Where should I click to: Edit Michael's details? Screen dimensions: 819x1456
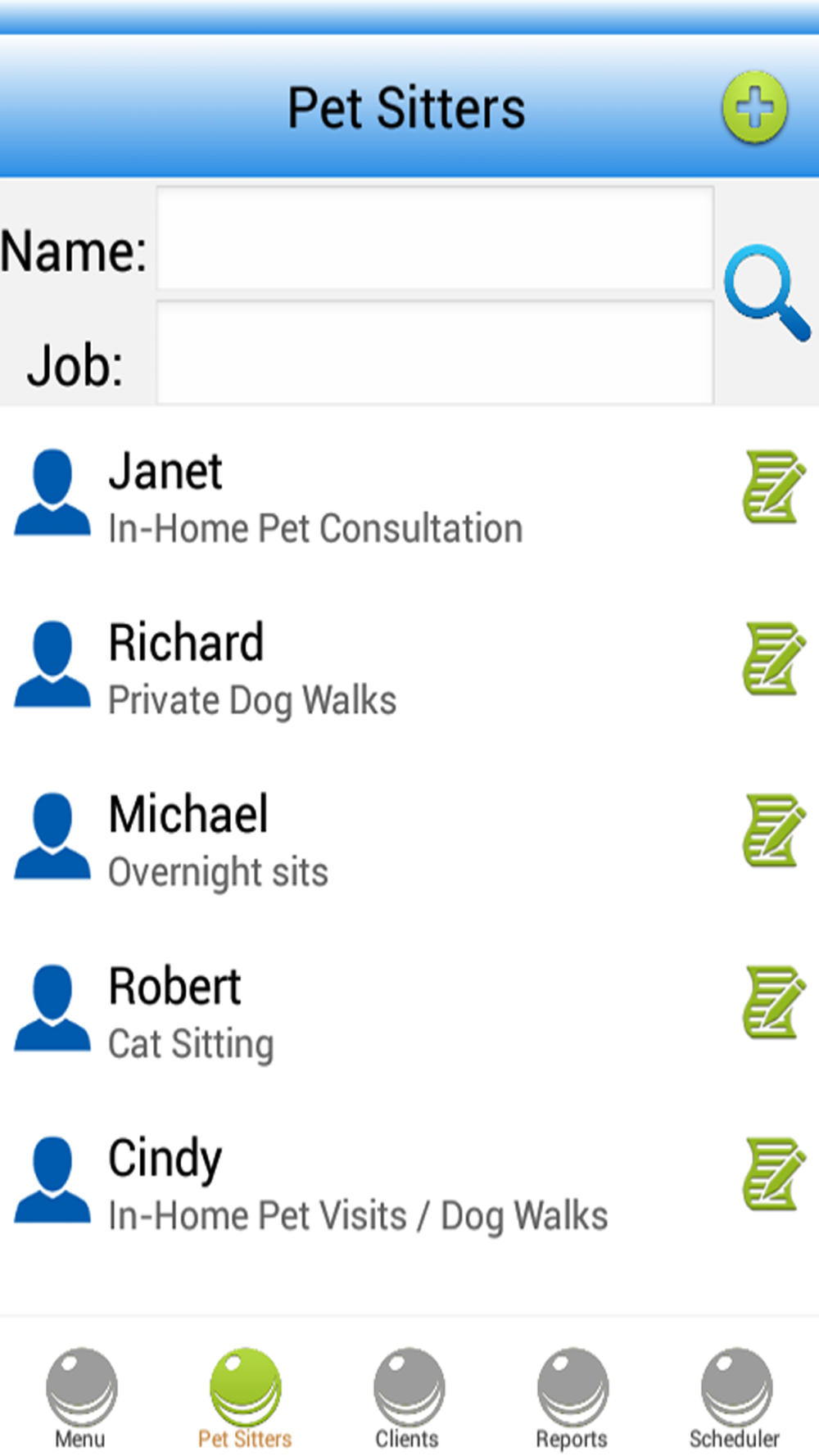click(772, 830)
